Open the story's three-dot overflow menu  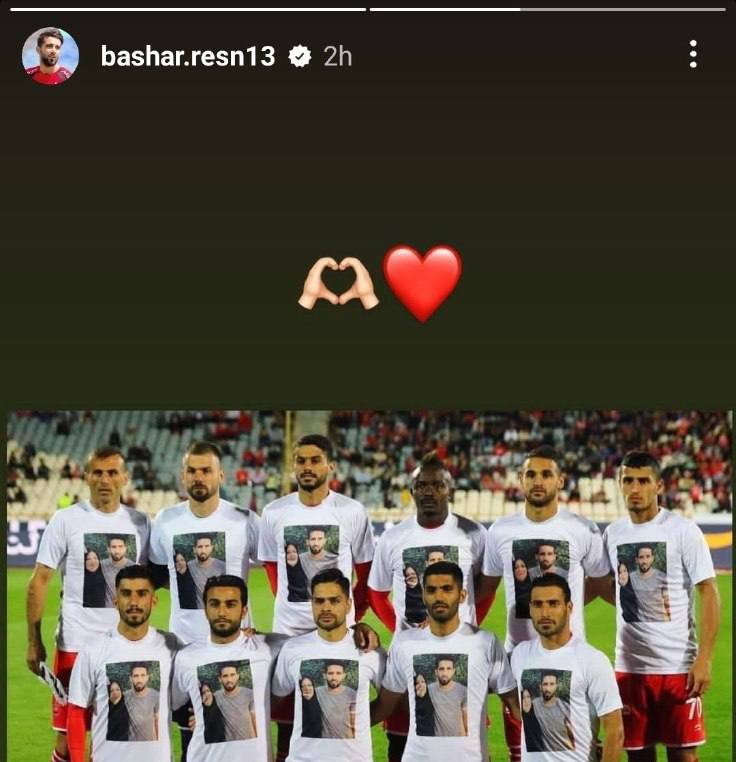coord(692,55)
